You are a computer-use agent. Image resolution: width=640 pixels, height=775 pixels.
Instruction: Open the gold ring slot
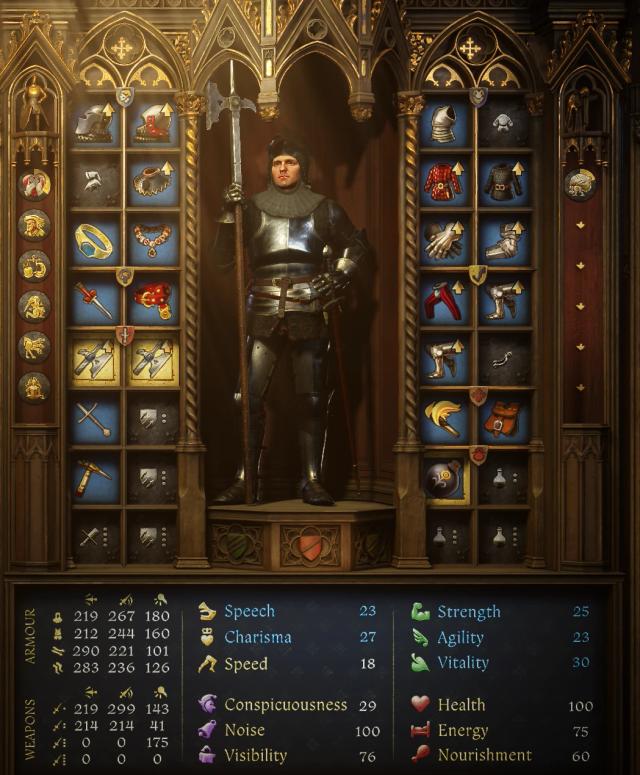[x=95, y=241]
